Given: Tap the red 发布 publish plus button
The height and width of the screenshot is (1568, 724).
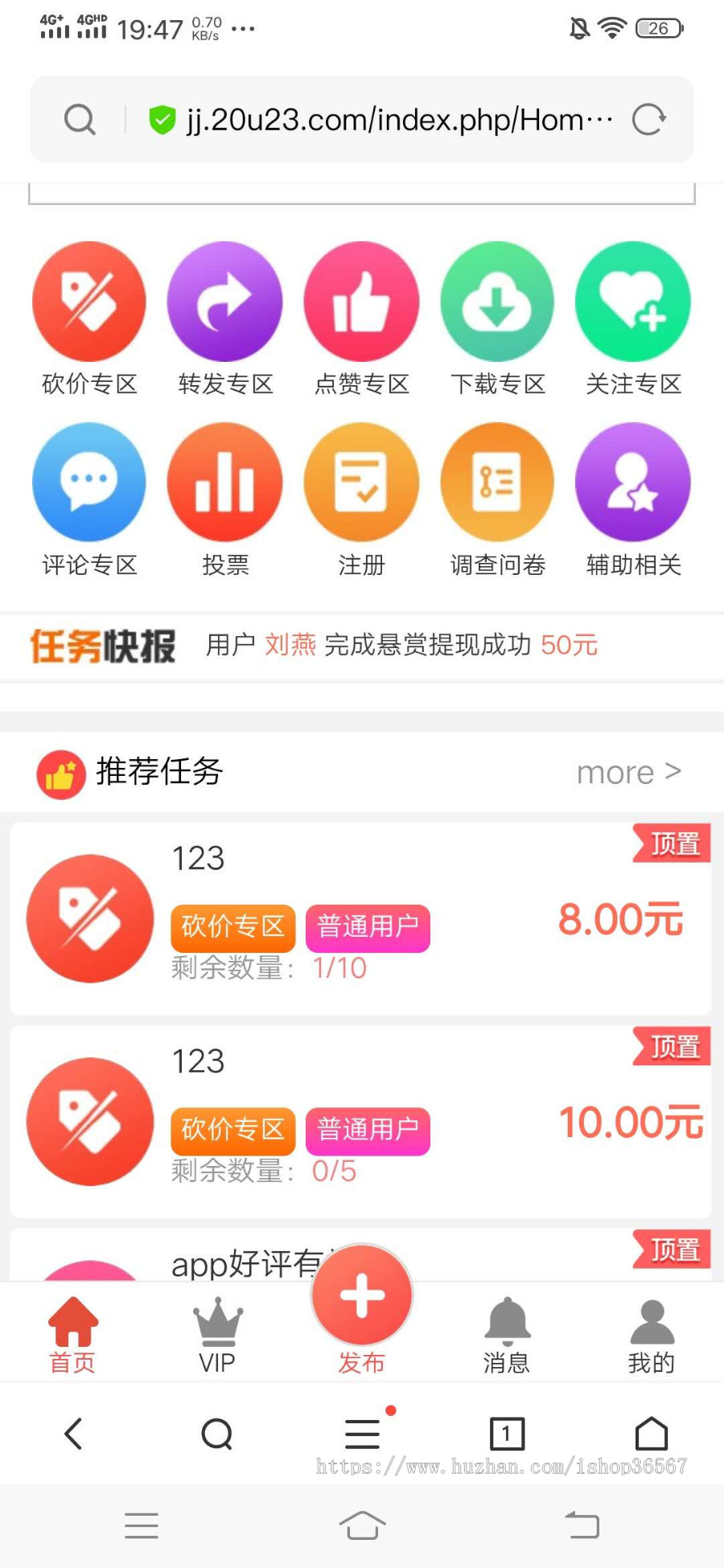Looking at the screenshot, I should (x=360, y=1293).
